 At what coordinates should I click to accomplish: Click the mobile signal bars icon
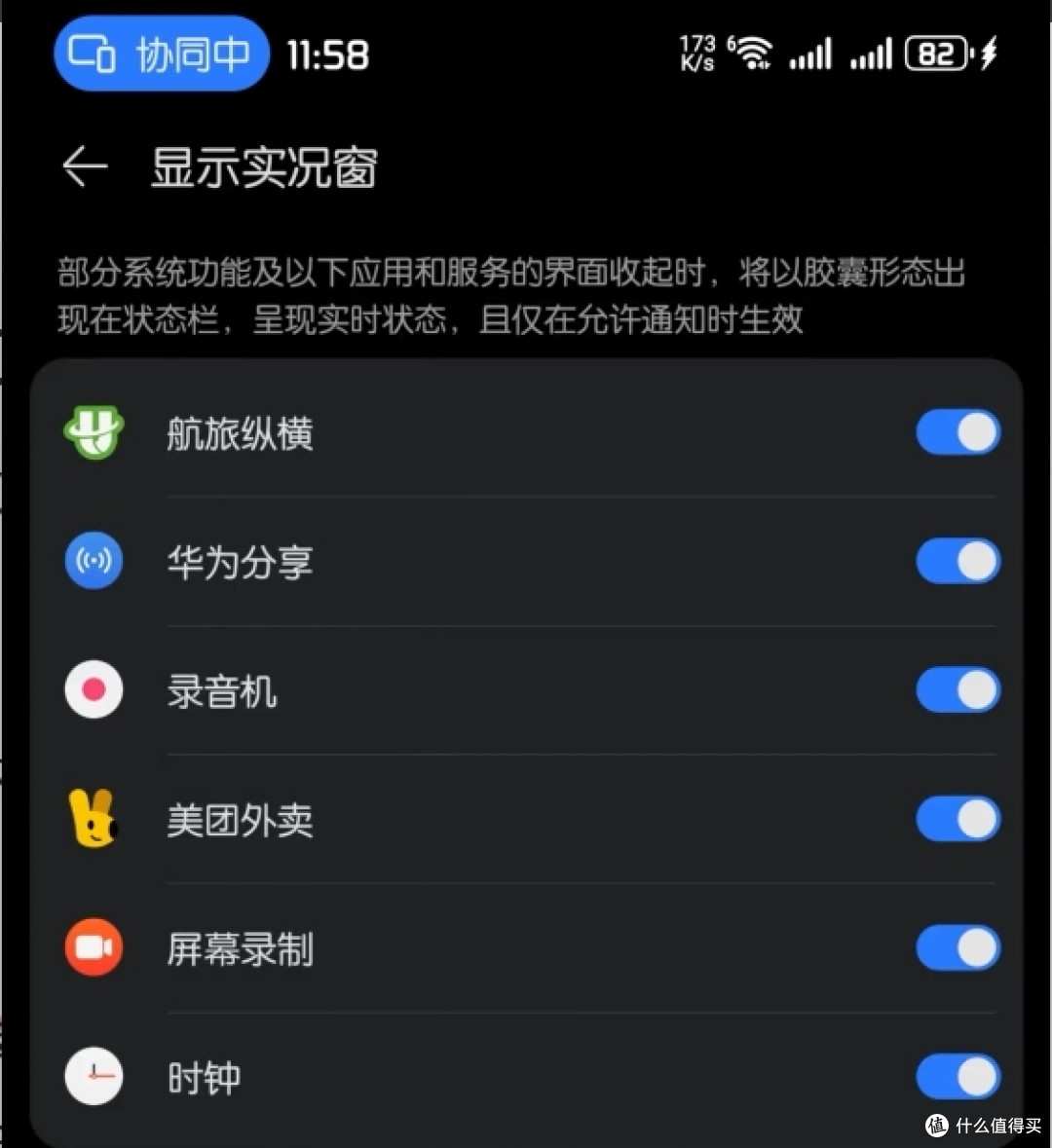(x=811, y=56)
